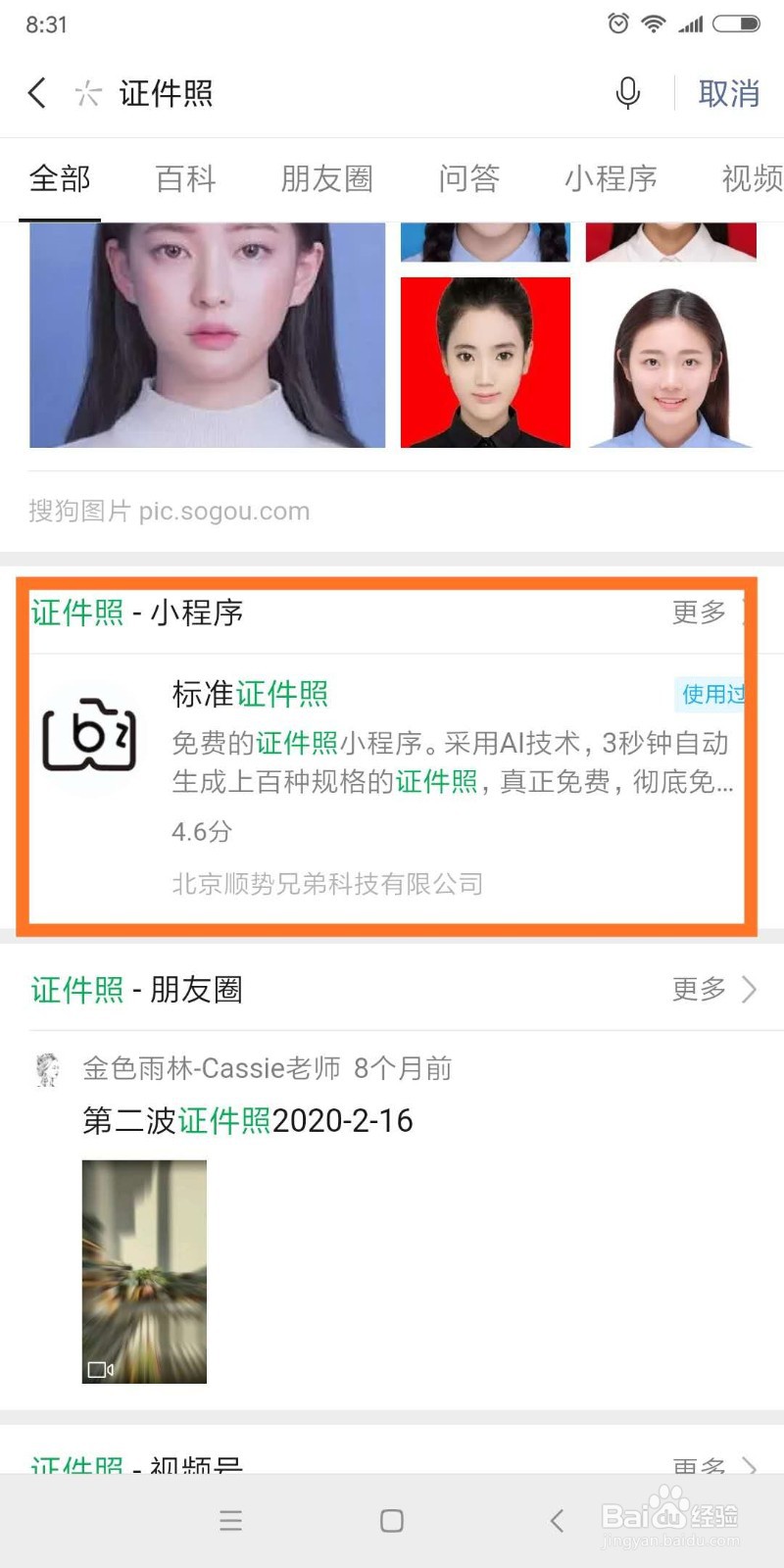Open voice search with the microphone icon
The width and height of the screenshot is (784, 1568).
click(x=628, y=93)
